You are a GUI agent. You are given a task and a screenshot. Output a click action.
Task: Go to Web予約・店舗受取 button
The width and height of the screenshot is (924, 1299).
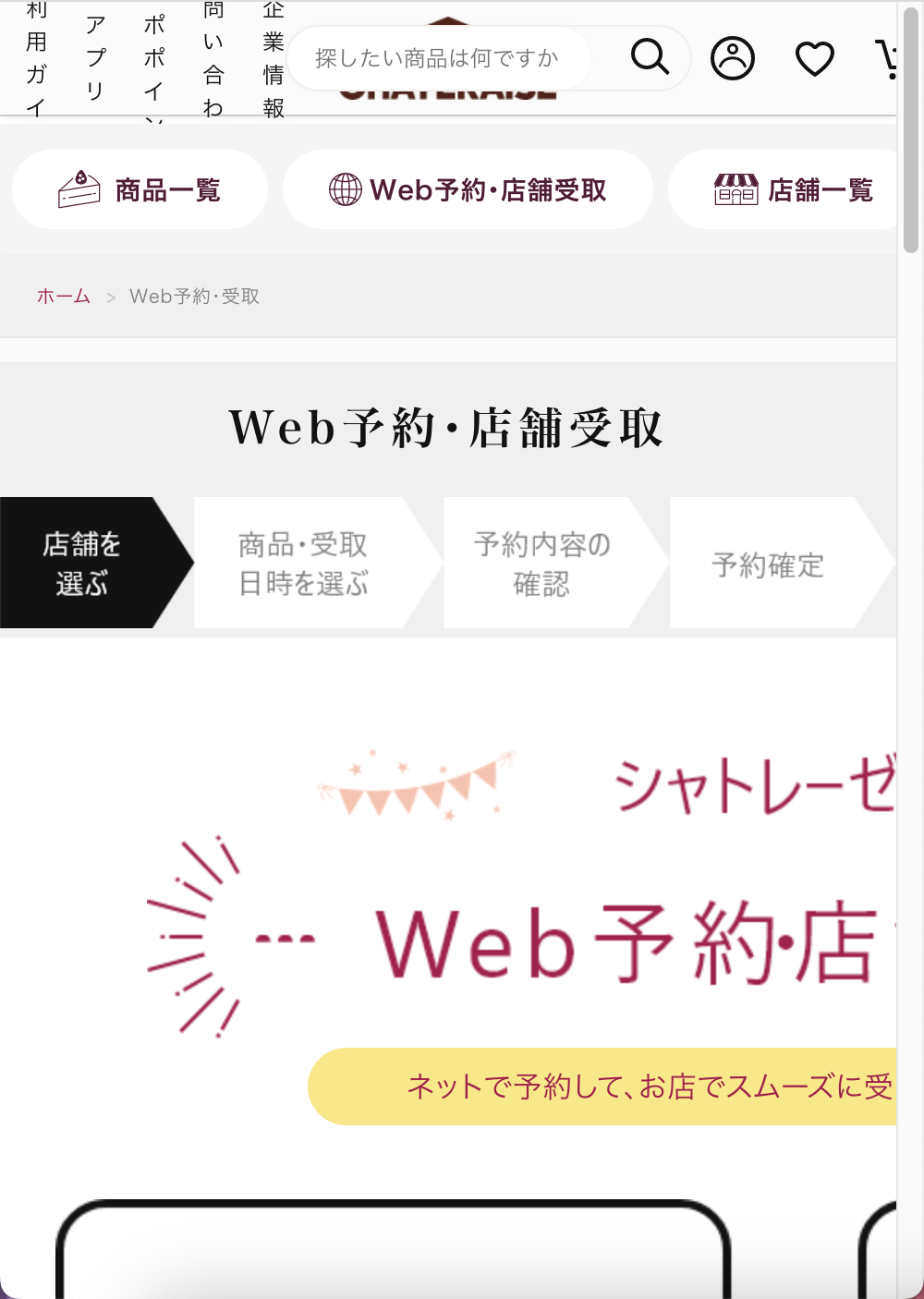(468, 189)
